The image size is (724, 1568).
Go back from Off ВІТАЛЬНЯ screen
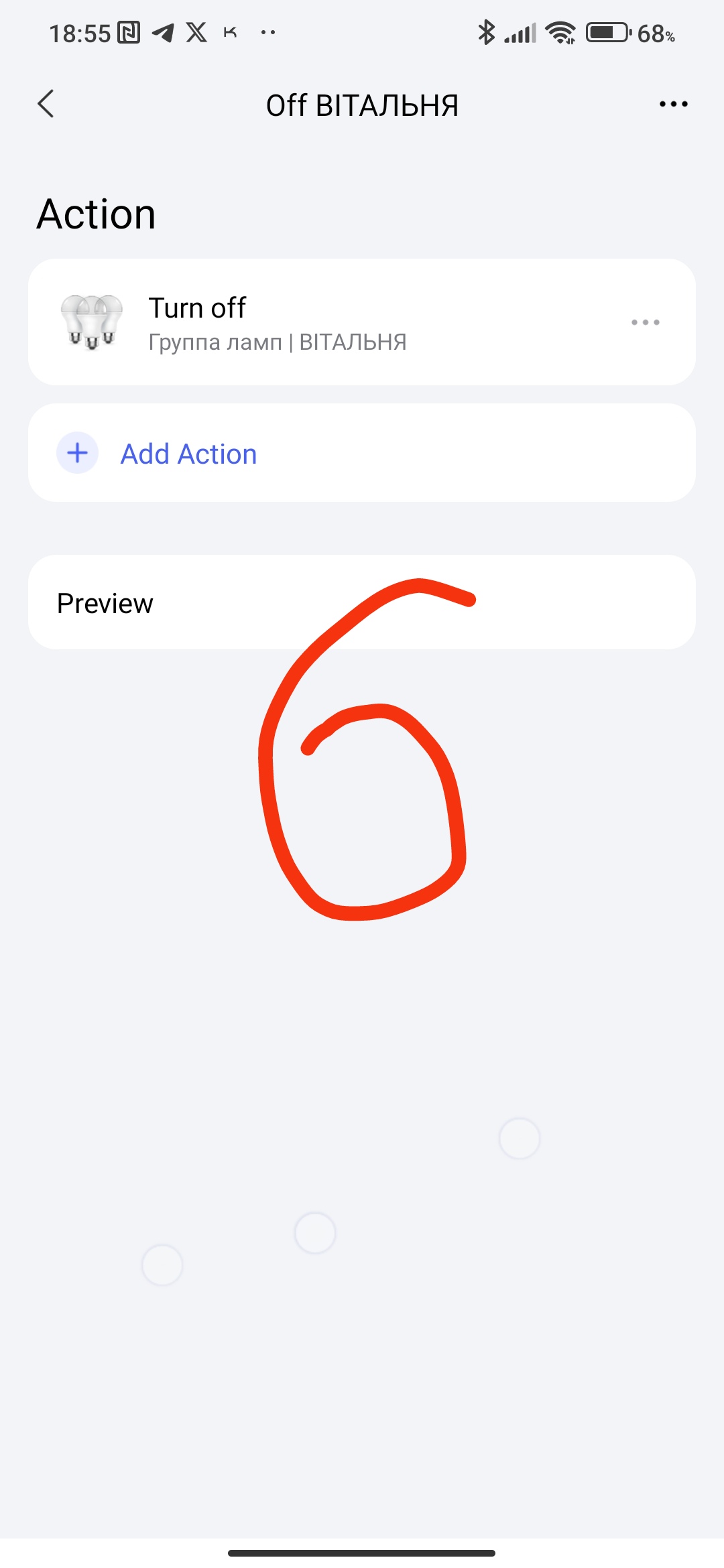coord(46,104)
